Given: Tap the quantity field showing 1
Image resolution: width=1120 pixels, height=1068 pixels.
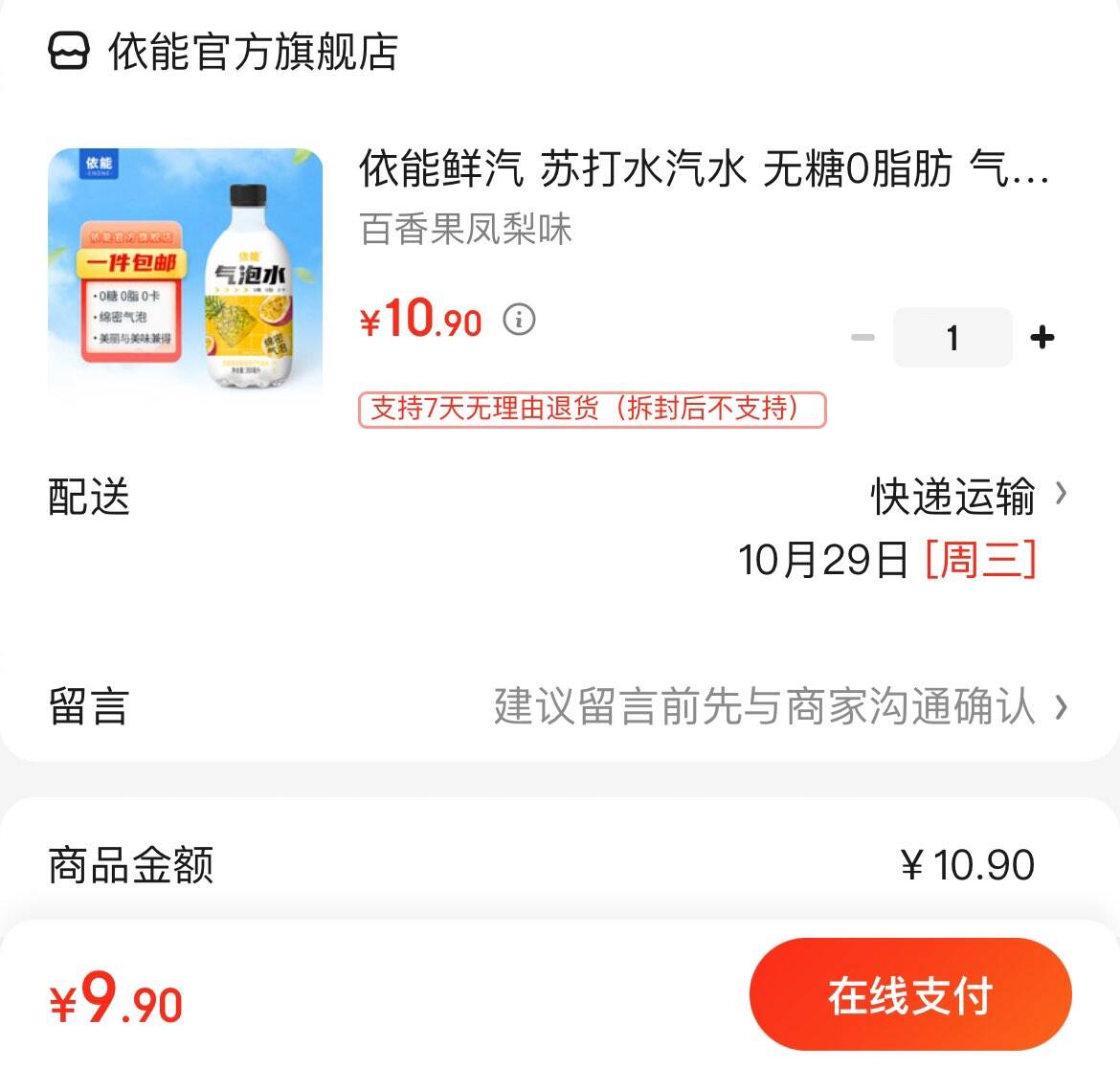Looking at the screenshot, I should click(x=952, y=337).
